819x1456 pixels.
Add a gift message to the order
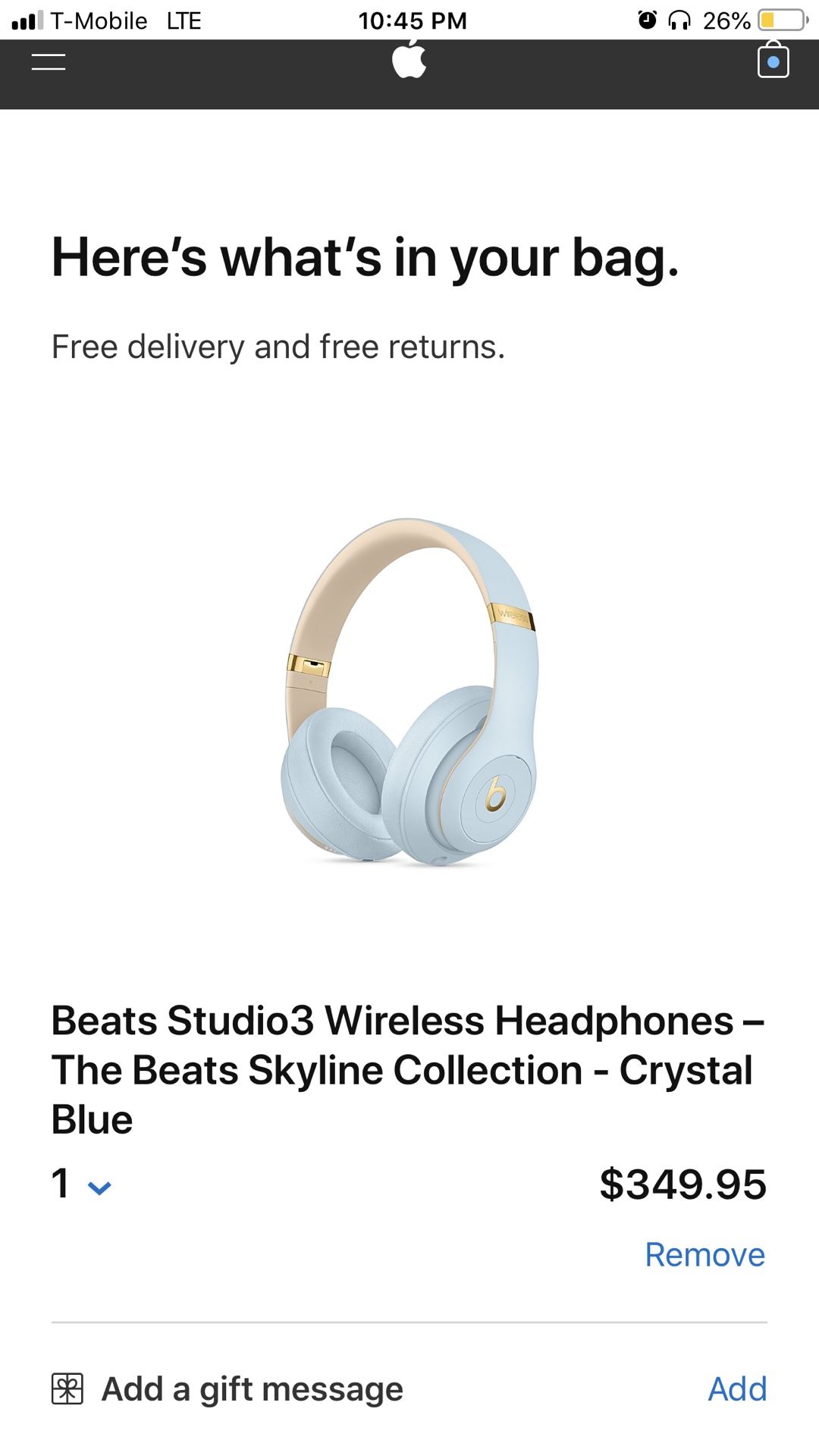pyautogui.click(x=736, y=1389)
